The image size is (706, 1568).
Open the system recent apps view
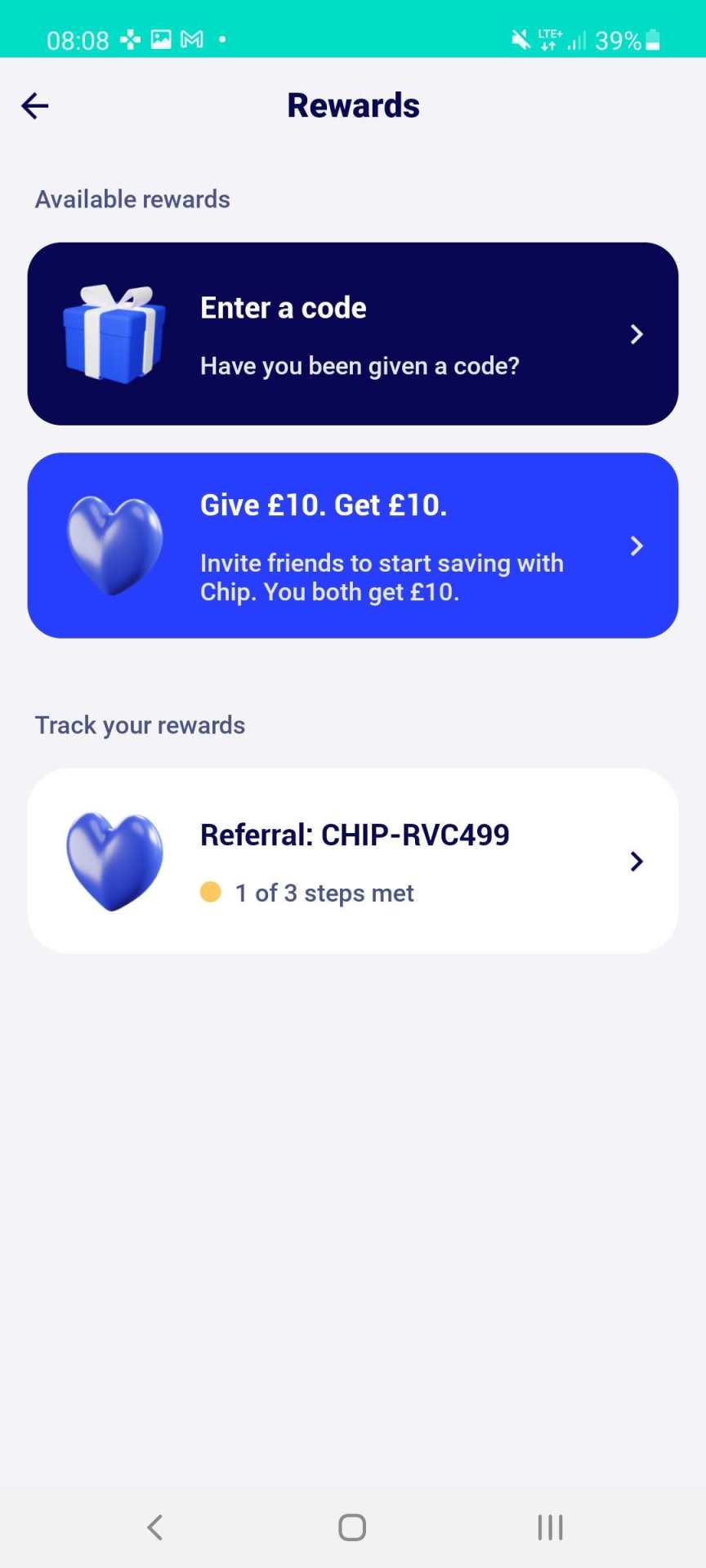550,1527
